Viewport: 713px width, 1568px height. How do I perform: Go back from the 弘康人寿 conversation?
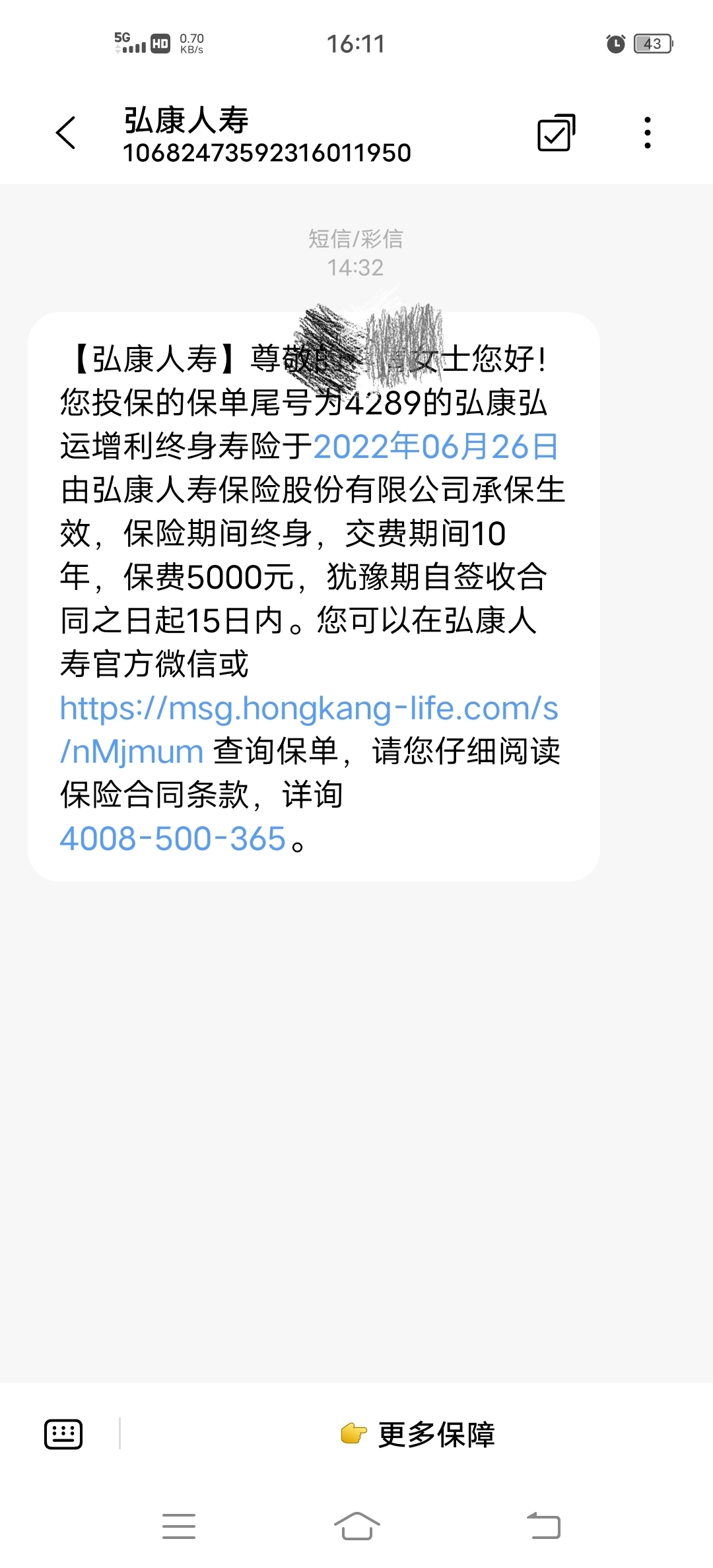(66, 133)
